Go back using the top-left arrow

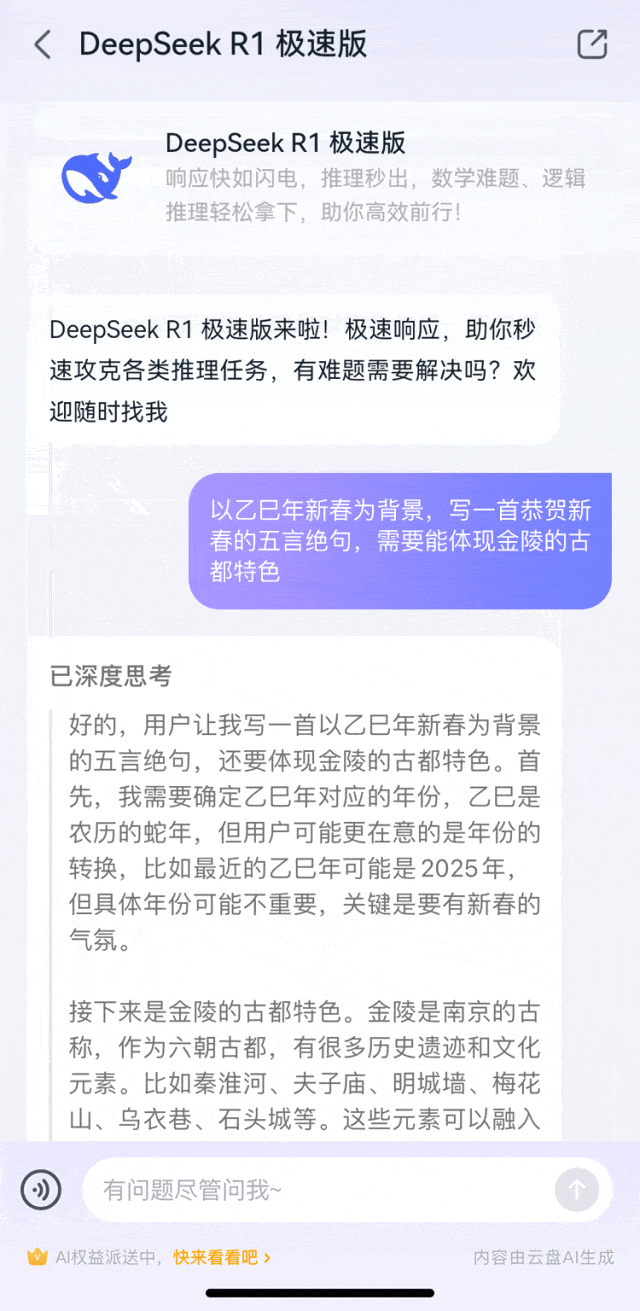coord(42,45)
